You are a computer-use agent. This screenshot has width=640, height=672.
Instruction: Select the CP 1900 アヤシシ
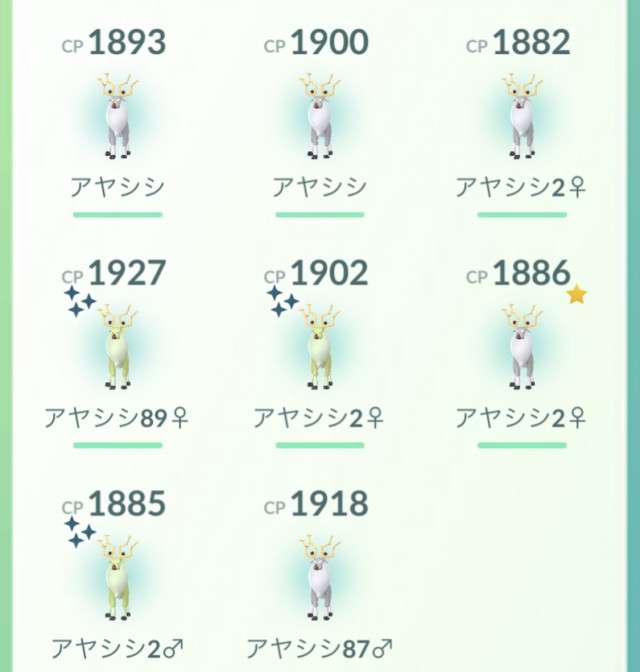320,118
